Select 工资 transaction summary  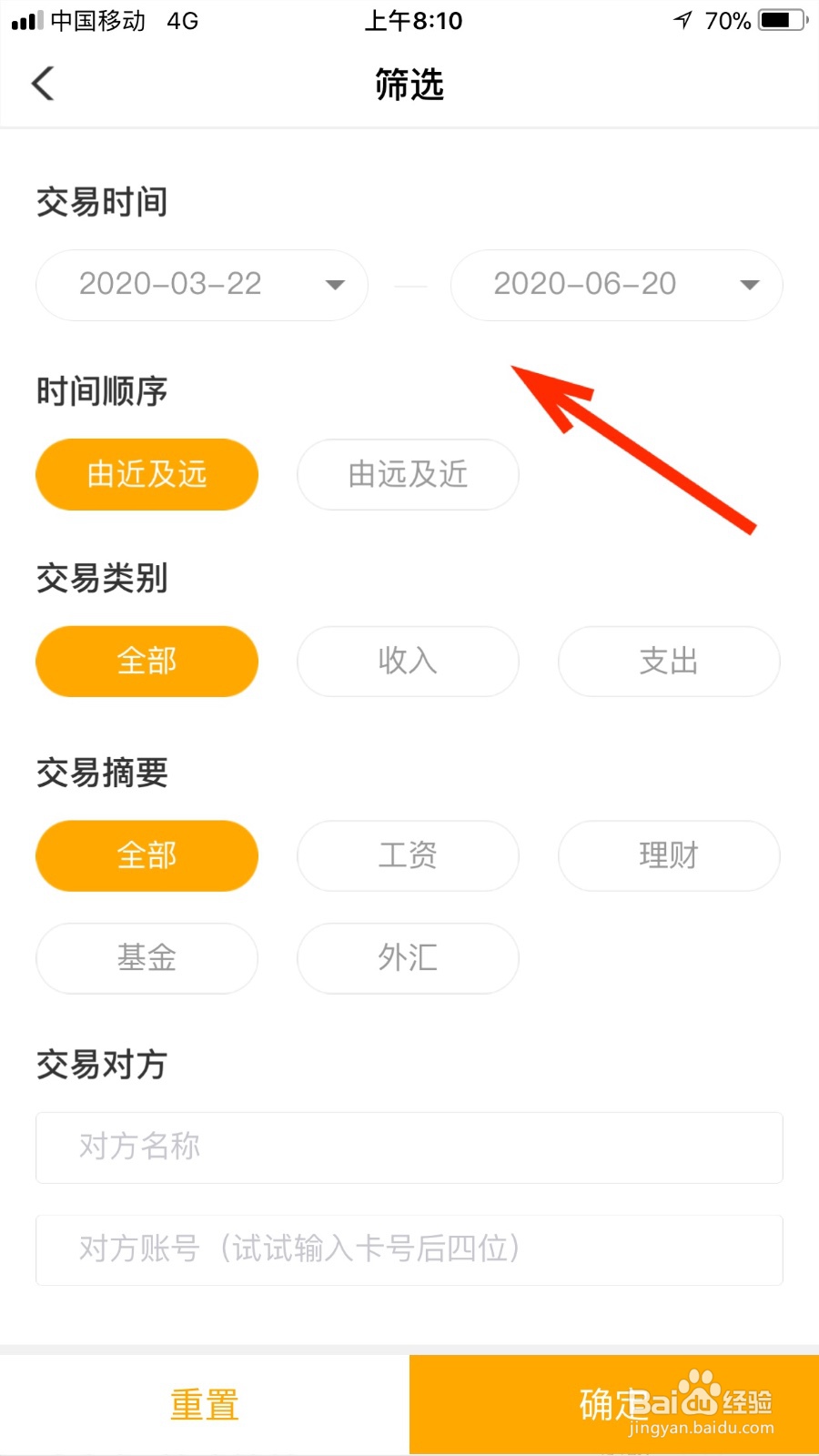408,855
